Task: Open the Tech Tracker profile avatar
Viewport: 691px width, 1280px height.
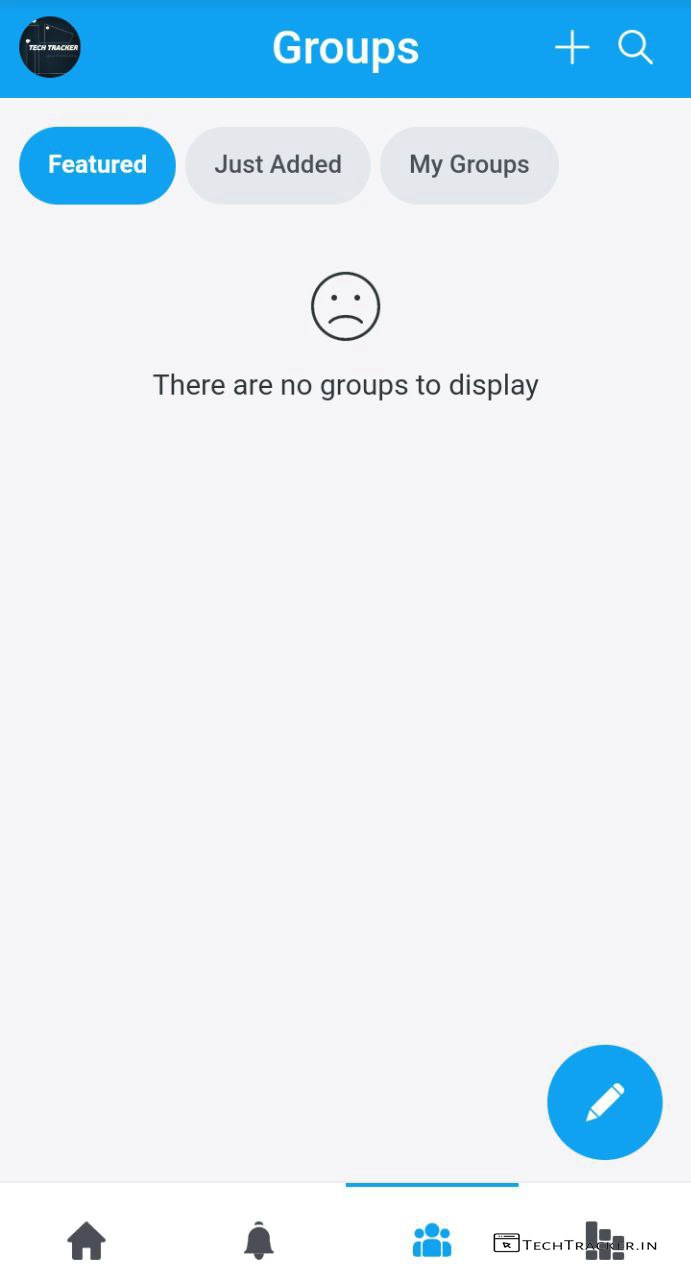Action: [50, 47]
